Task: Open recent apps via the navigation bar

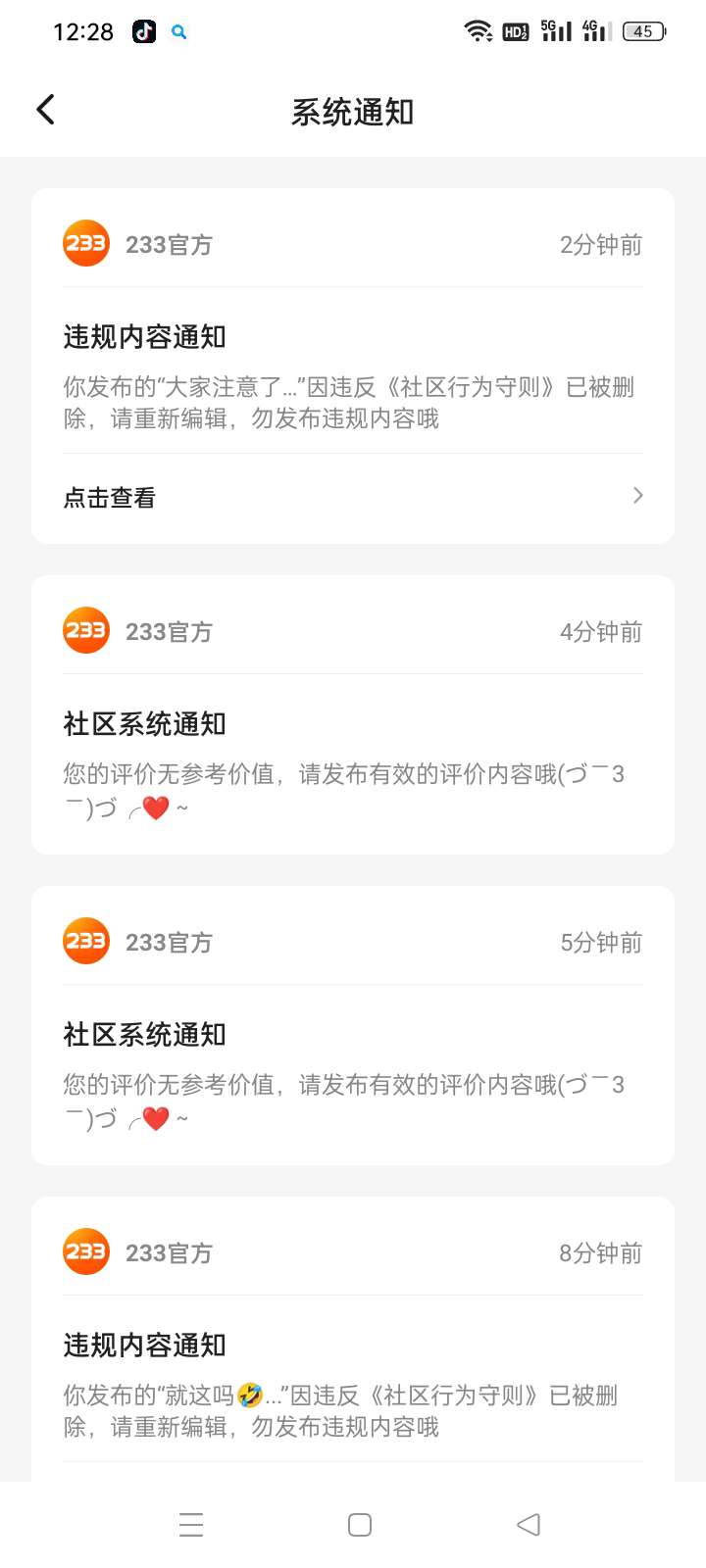Action: [x=191, y=1525]
